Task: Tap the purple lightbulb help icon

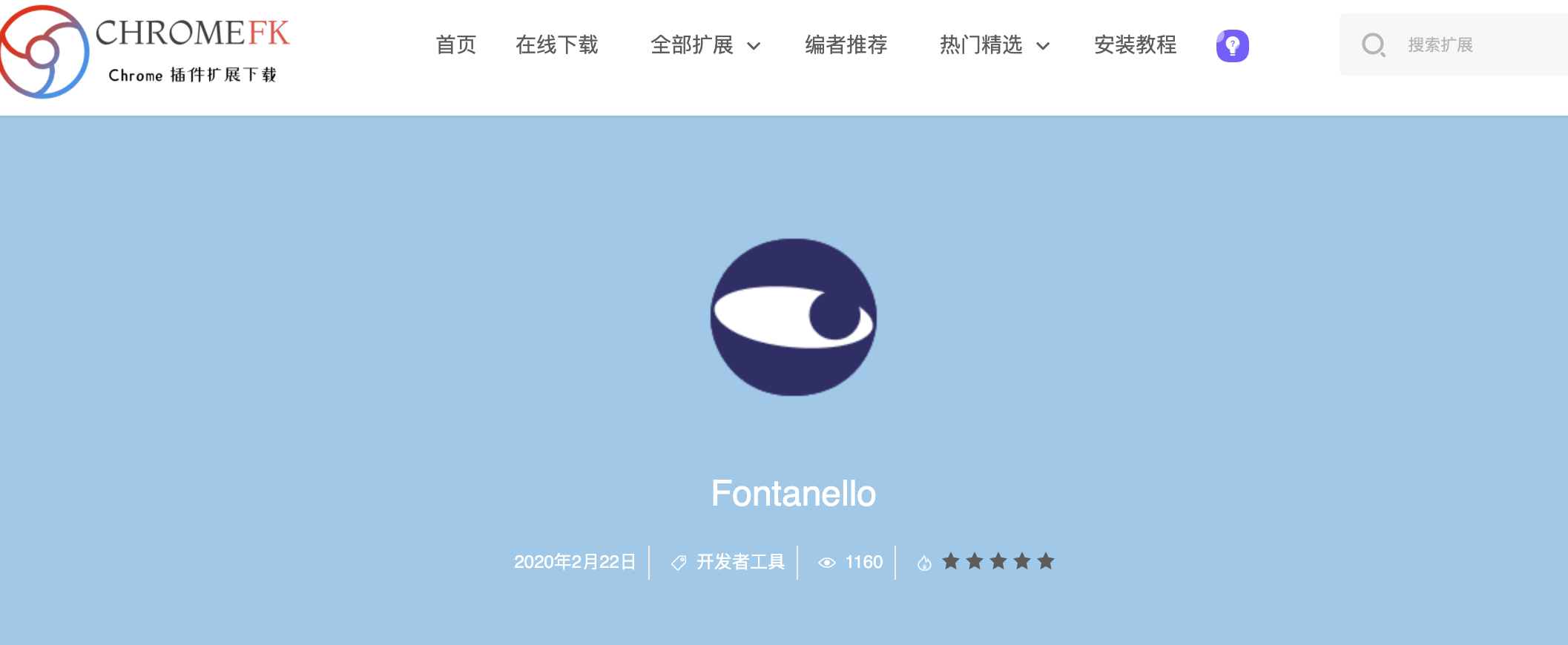Action: click(x=1232, y=46)
